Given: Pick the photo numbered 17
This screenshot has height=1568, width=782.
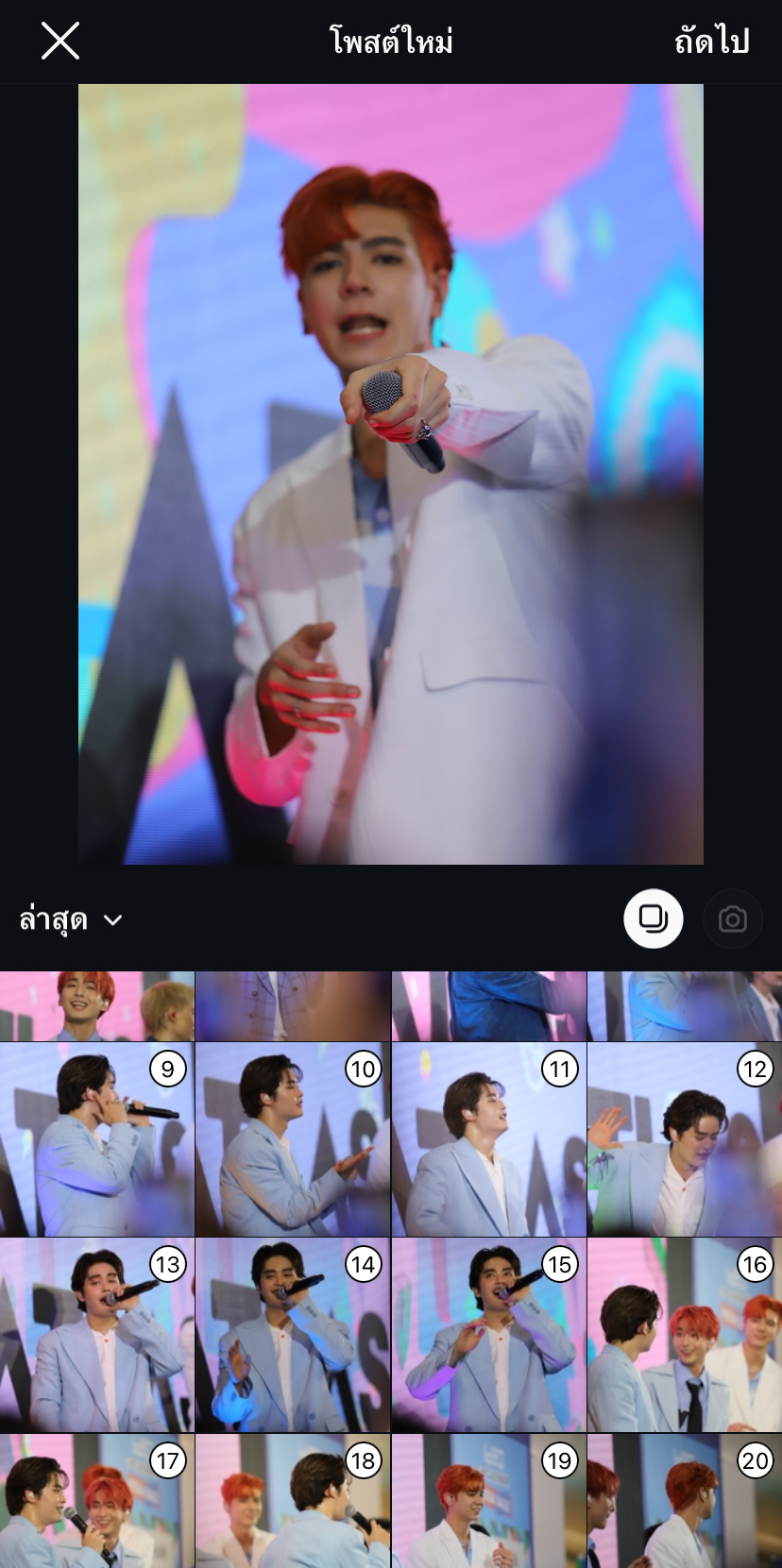Looking at the screenshot, I should pos(96,1501).
